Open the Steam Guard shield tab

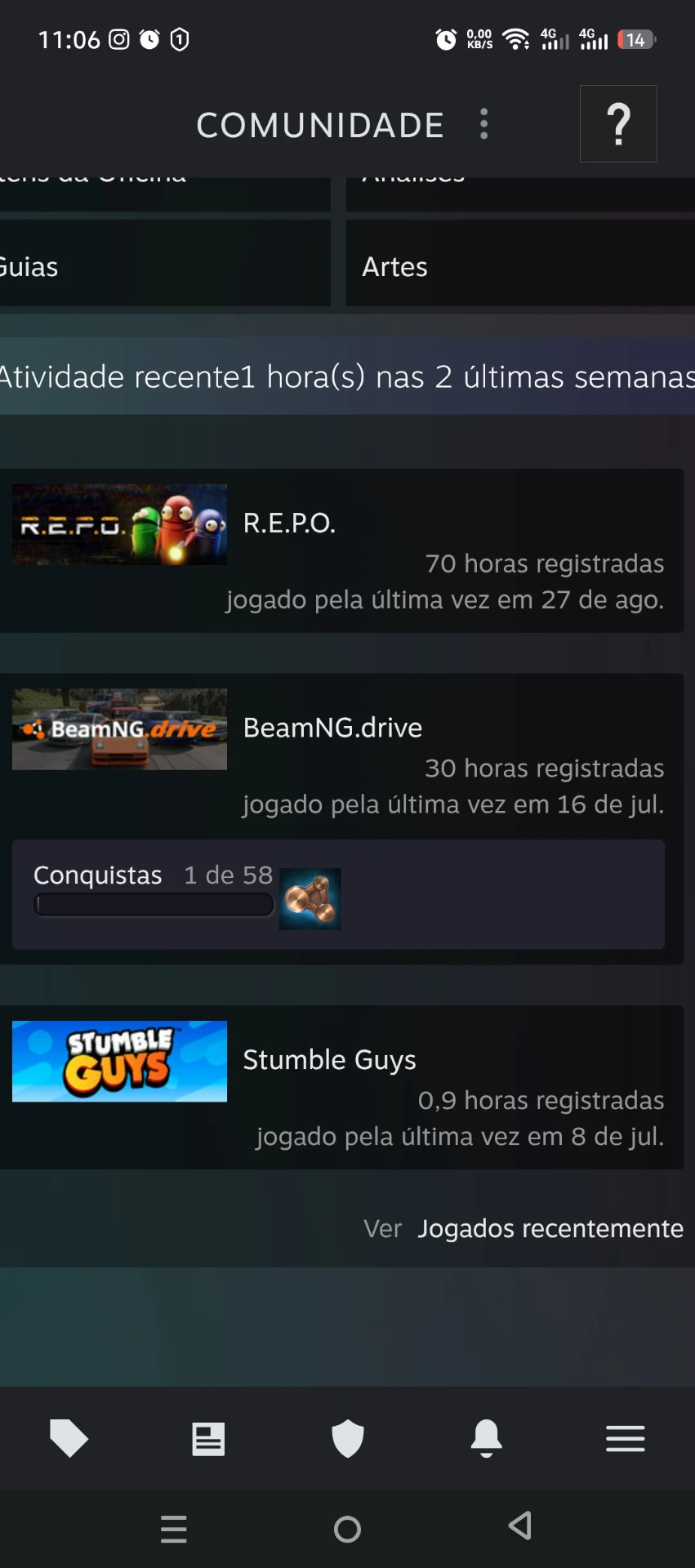[x=348, y=1438]
